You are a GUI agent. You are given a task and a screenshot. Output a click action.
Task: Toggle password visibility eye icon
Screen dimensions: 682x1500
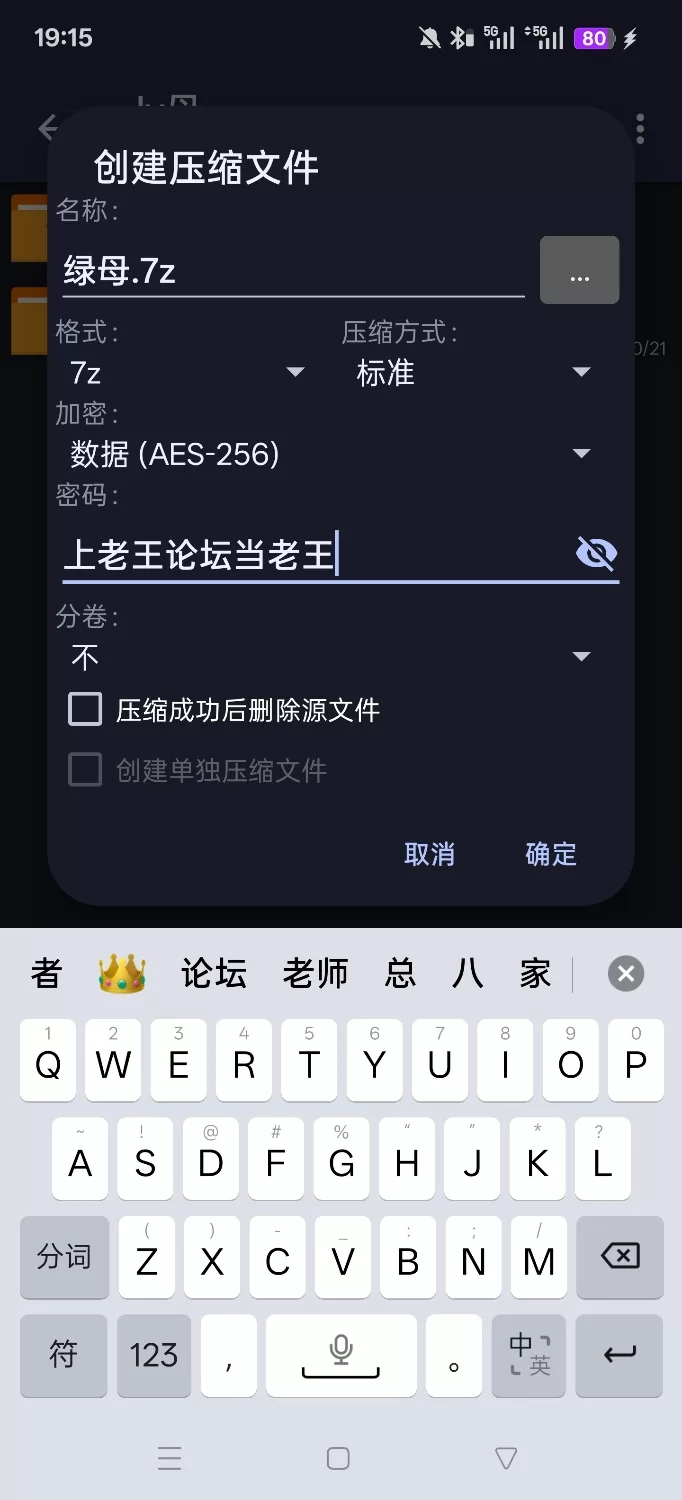[596, 553]
